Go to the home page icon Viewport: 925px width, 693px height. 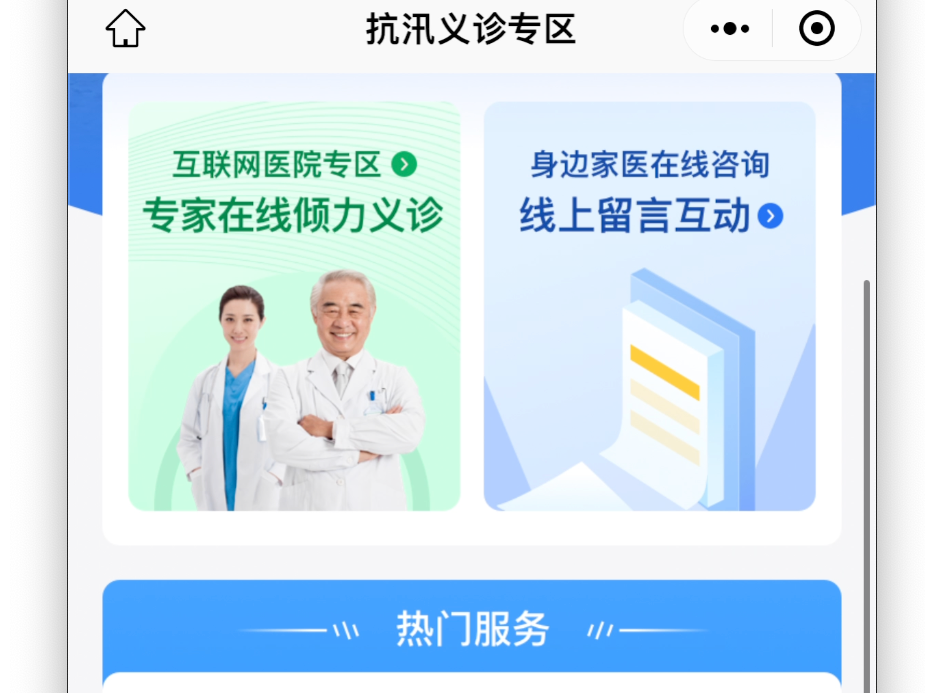[x=125, y=29]
